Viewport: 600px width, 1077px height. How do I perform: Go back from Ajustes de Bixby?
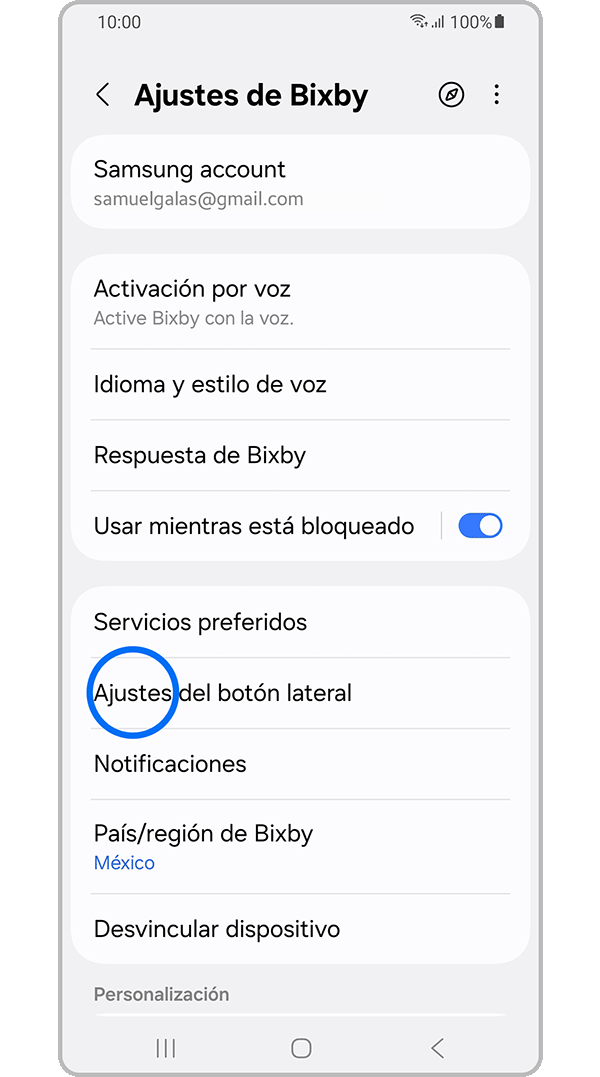click(x=103, y=95)
